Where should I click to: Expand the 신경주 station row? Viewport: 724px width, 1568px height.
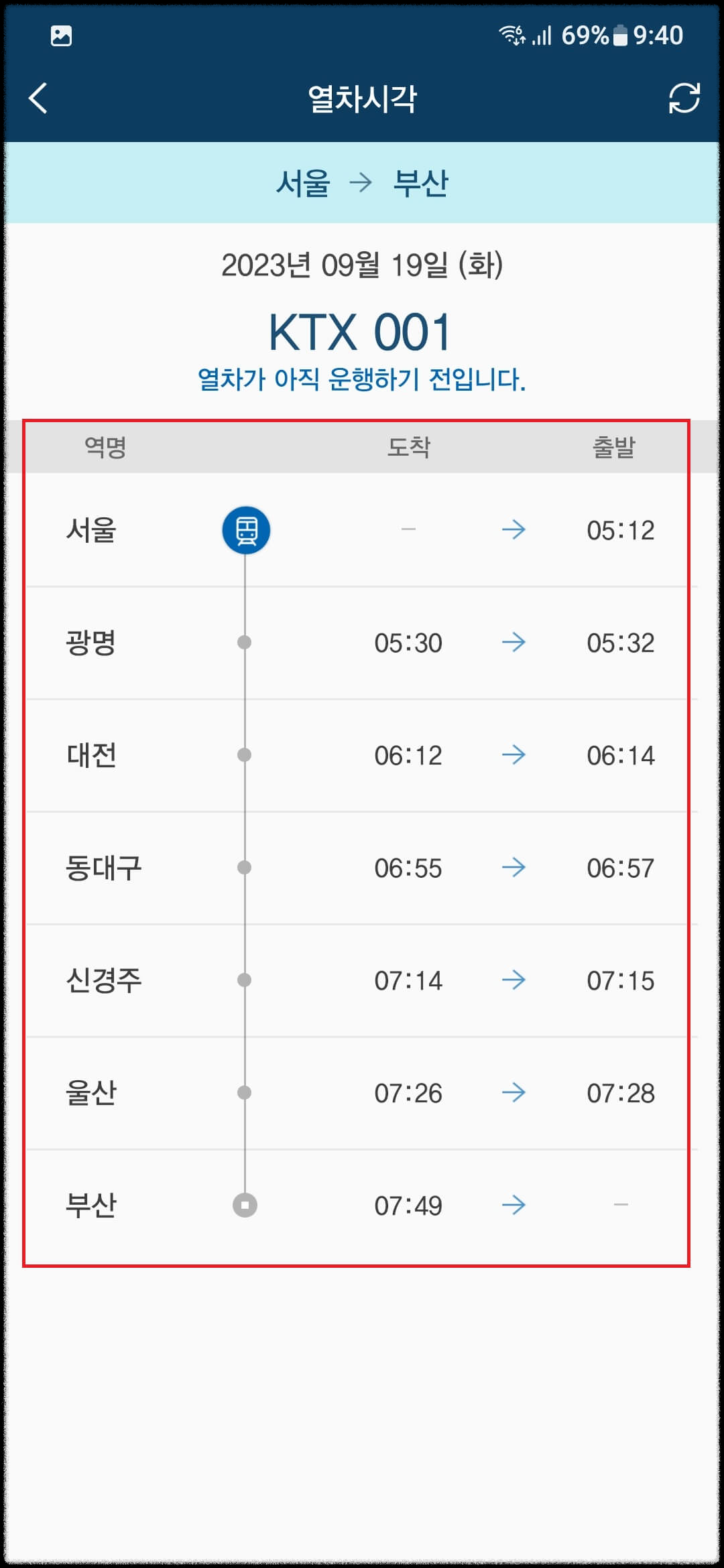[362, 980]
